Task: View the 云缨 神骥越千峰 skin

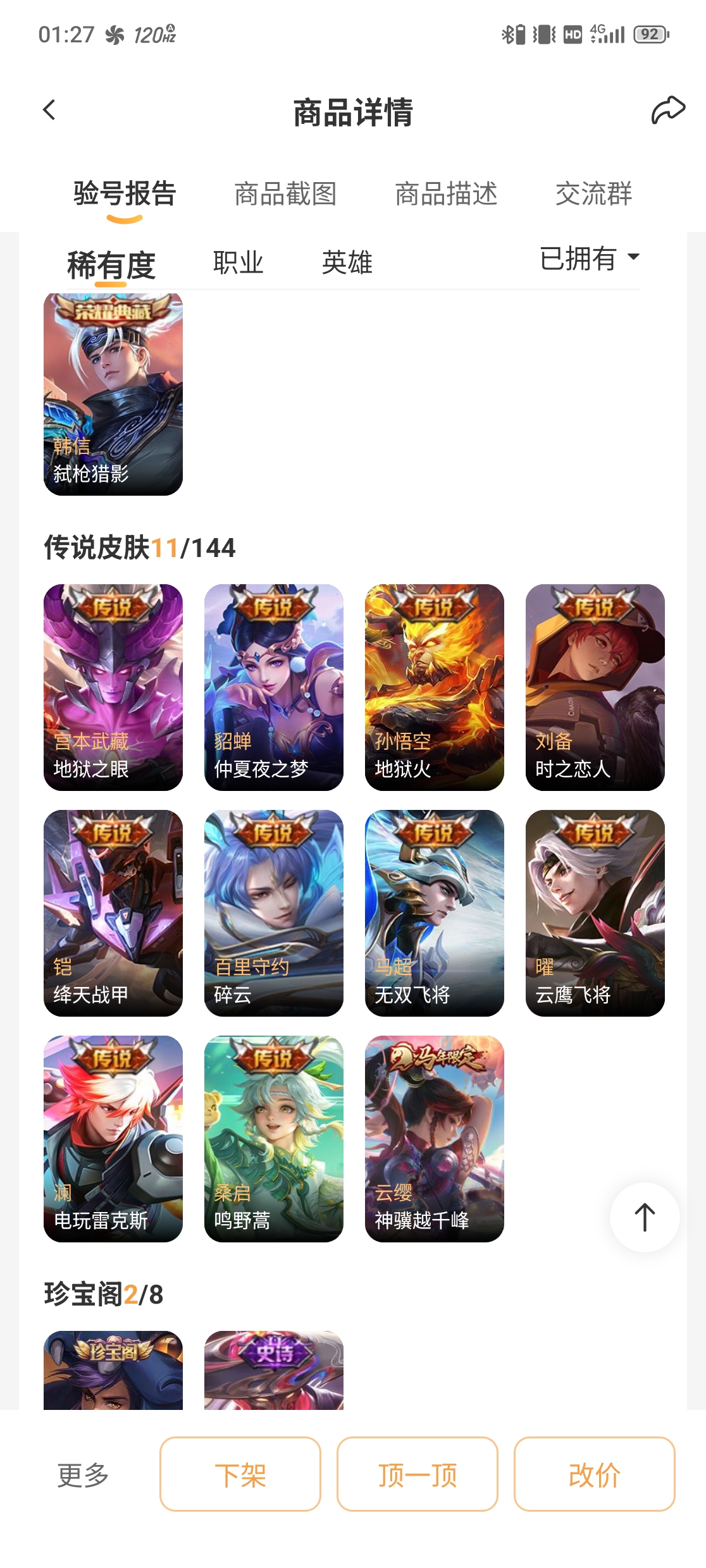Action: click(435, 1139)
